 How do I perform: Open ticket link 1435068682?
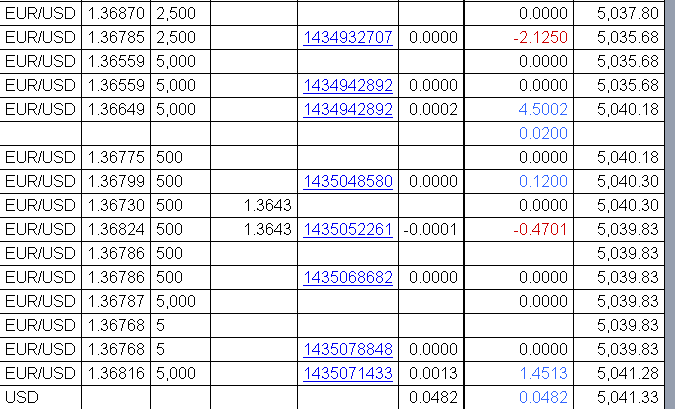click(348, 277)
